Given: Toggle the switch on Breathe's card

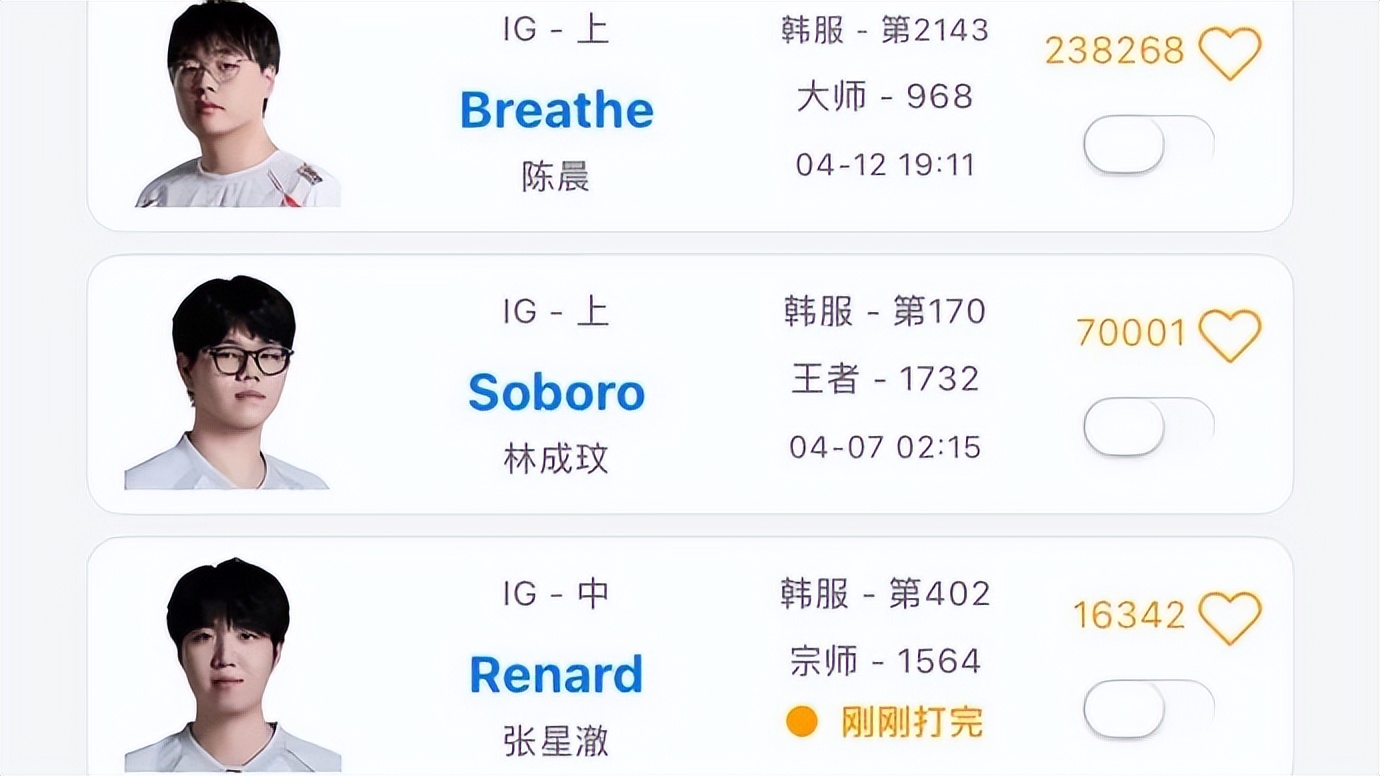Looking at the screenshot, I should point(1148,145).
